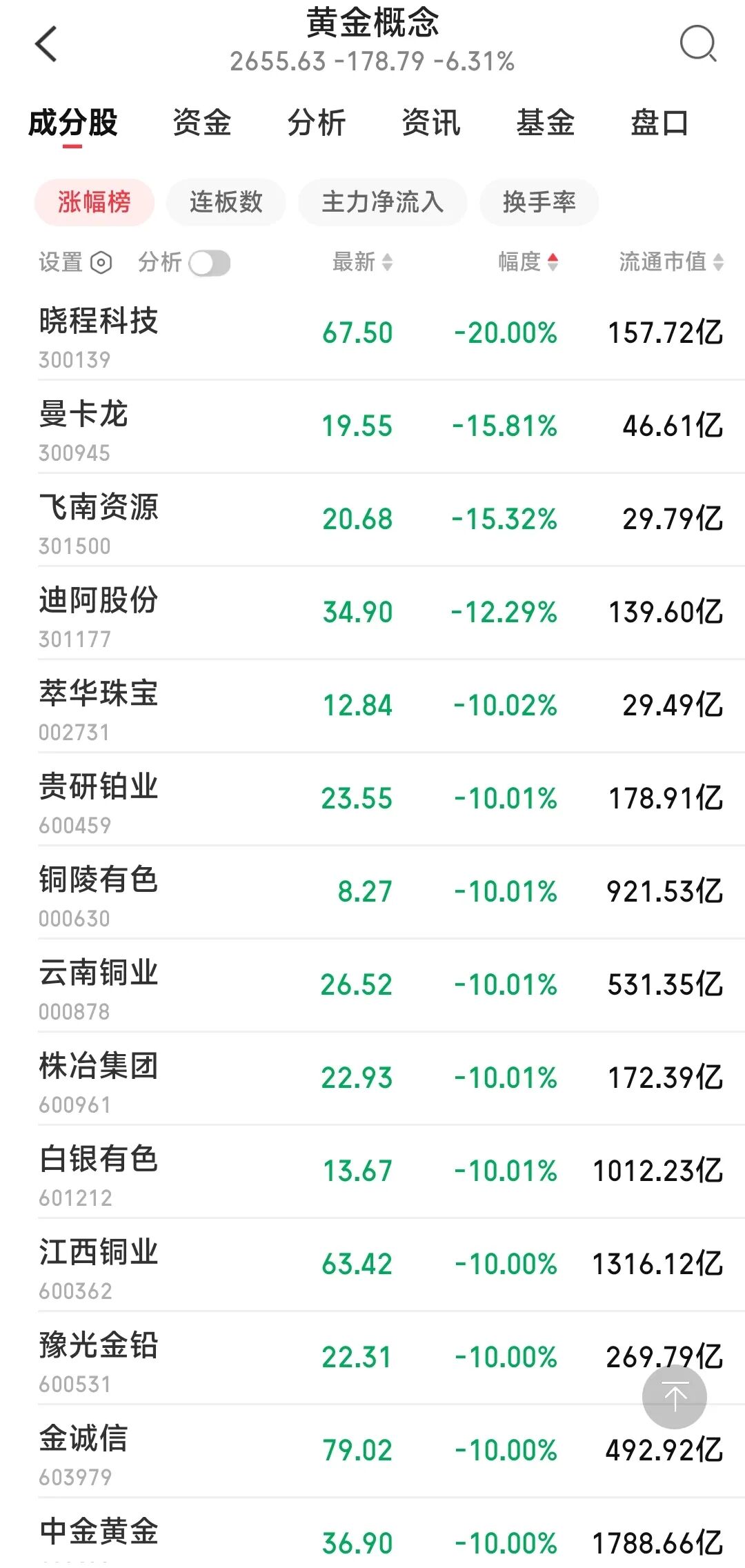The height and width of the screenshot is (1568, 745).
Task: Open the 资讯 tab
Action: 430,123
